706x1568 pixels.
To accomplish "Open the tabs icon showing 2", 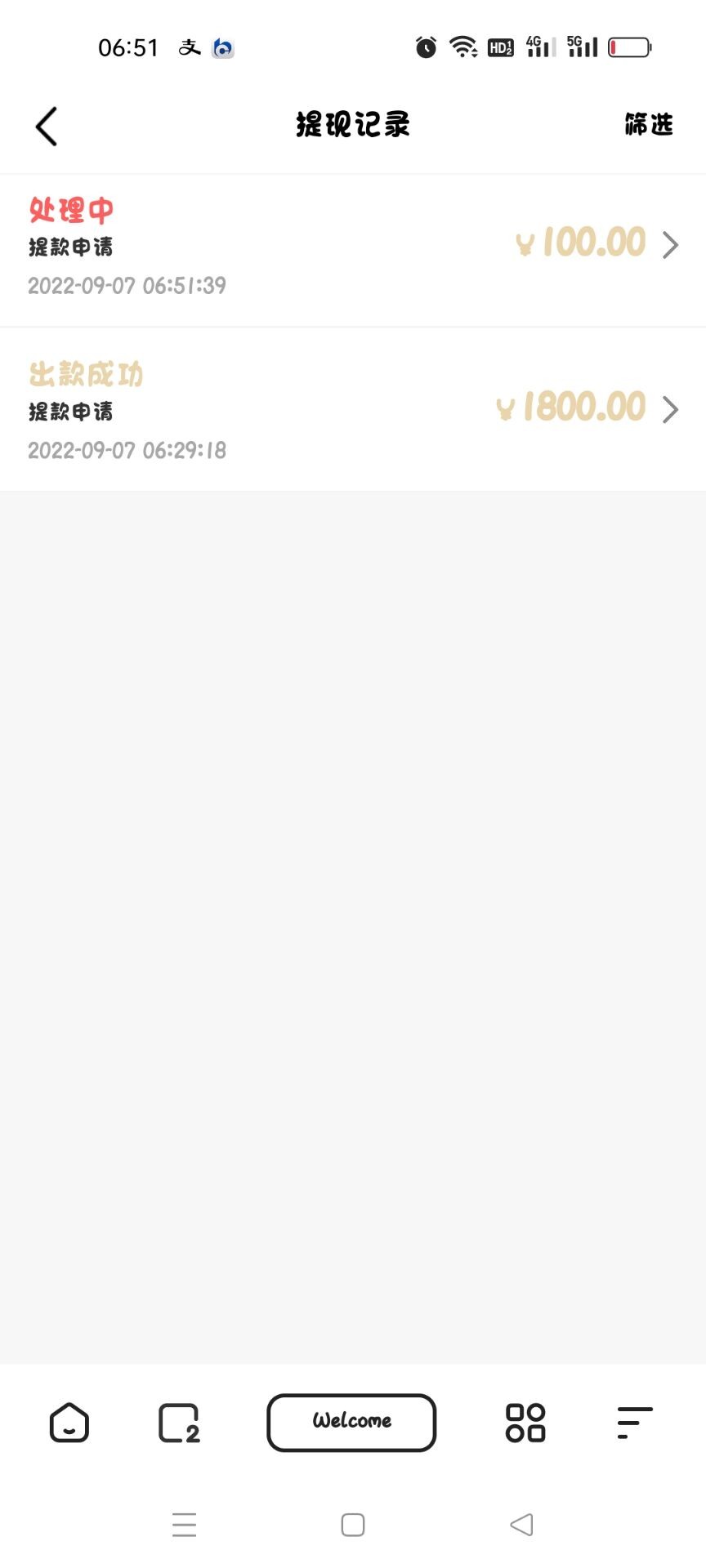I will click(x=179, y=1423).
